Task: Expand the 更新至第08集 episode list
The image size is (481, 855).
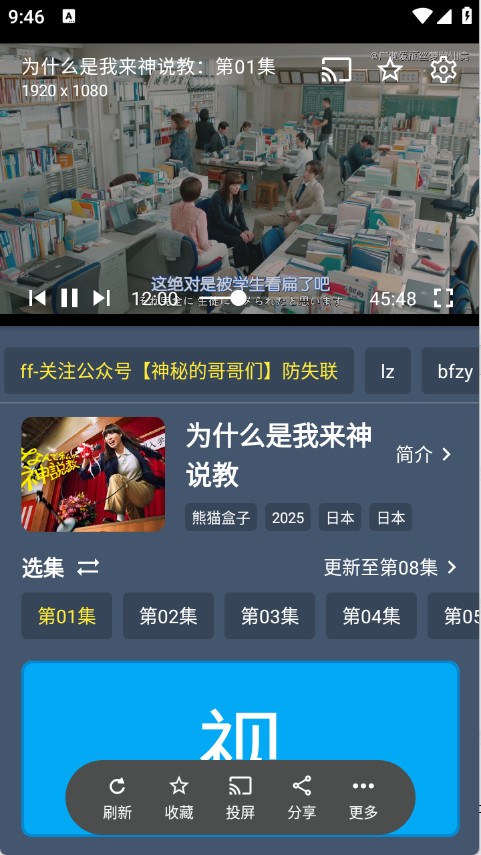Action: tap(390, 568)
